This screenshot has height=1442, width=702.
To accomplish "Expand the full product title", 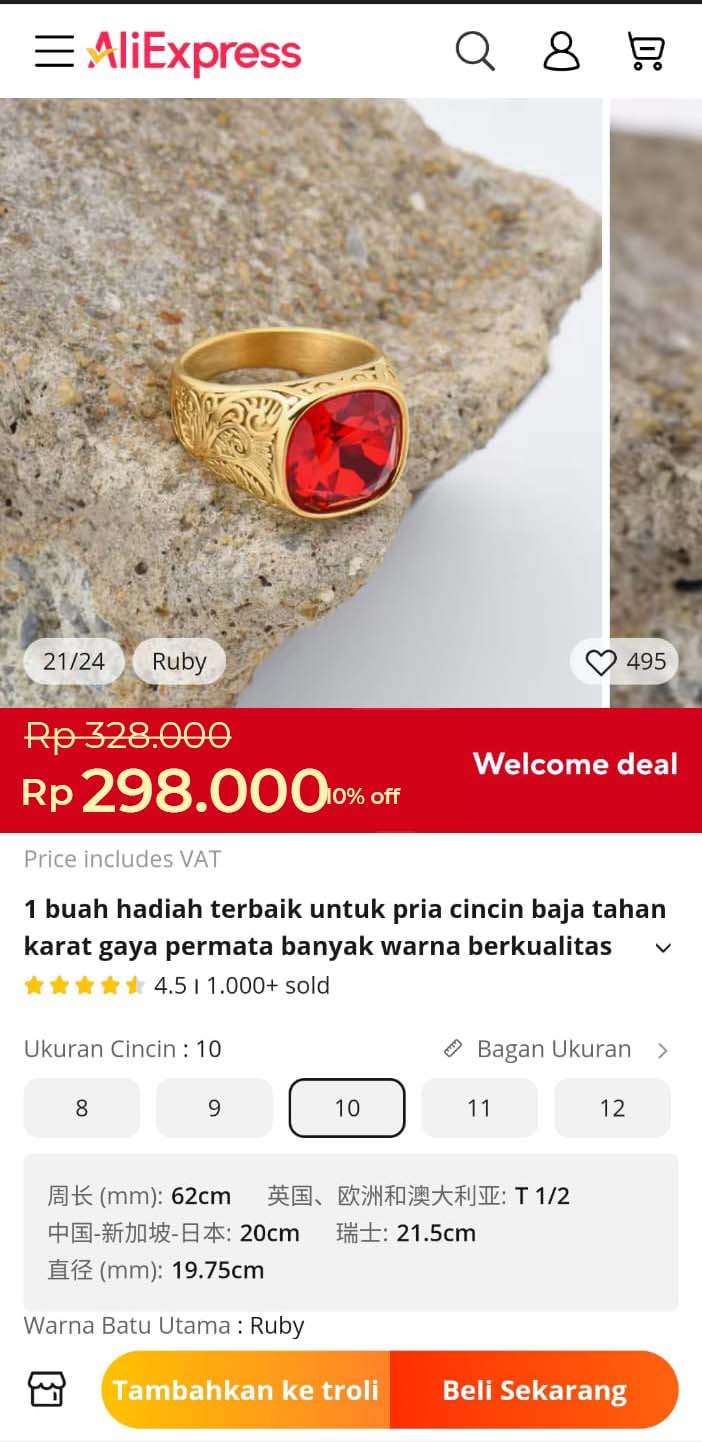I will tap(663, 948).
